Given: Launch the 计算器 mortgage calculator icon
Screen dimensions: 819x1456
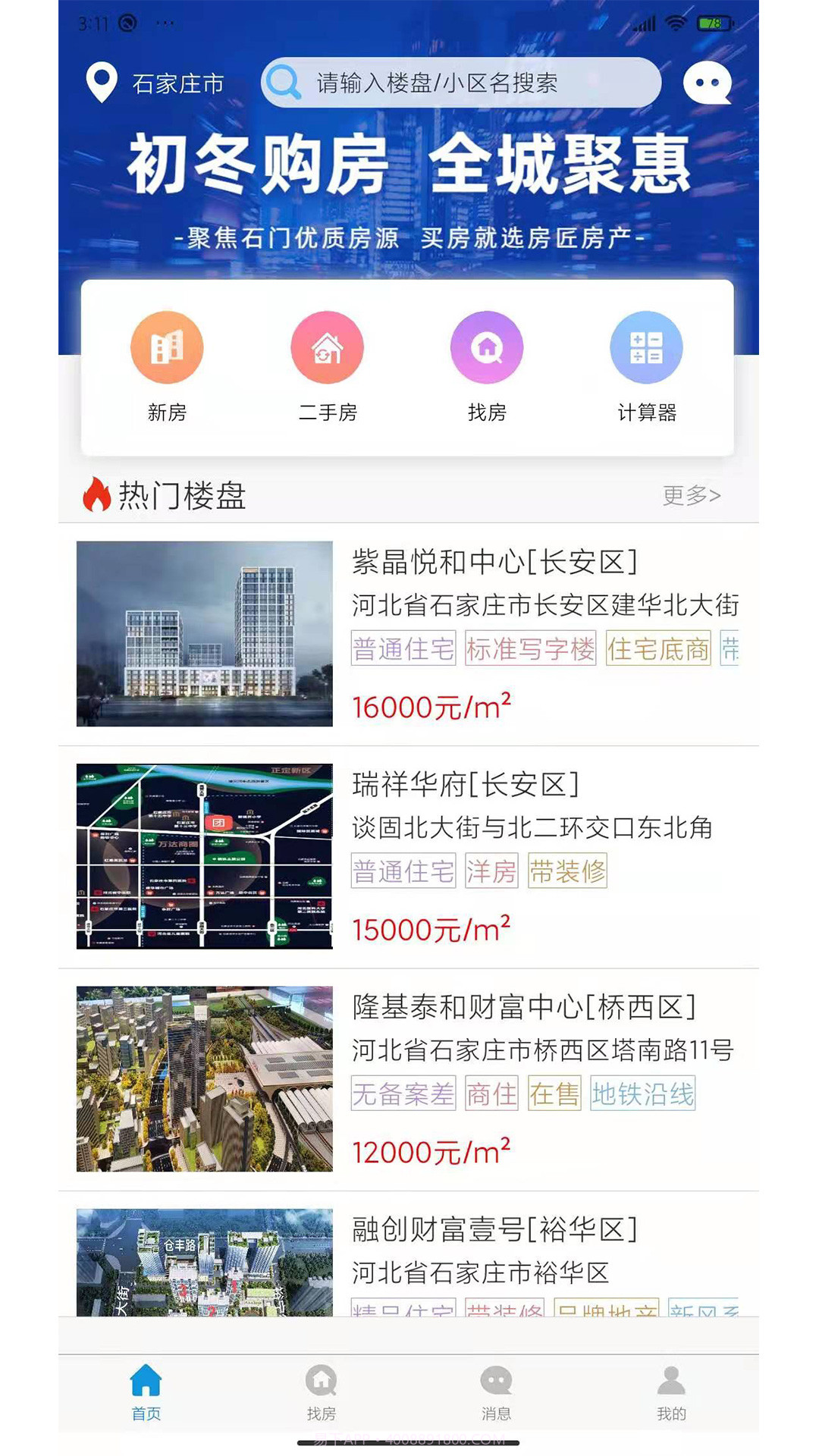Looking at the screenshot, I should click(x=645, y=347).
